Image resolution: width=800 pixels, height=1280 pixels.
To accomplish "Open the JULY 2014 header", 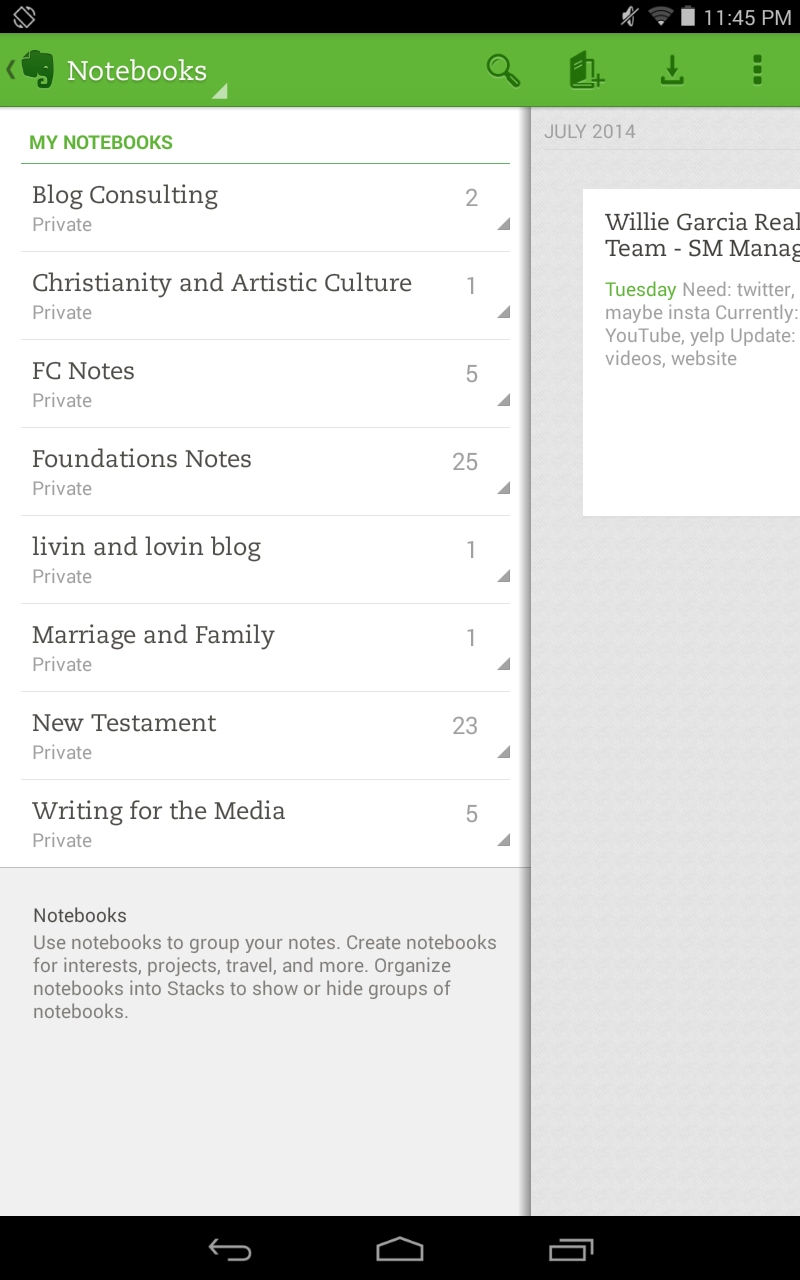I will (x=590, y=131).
